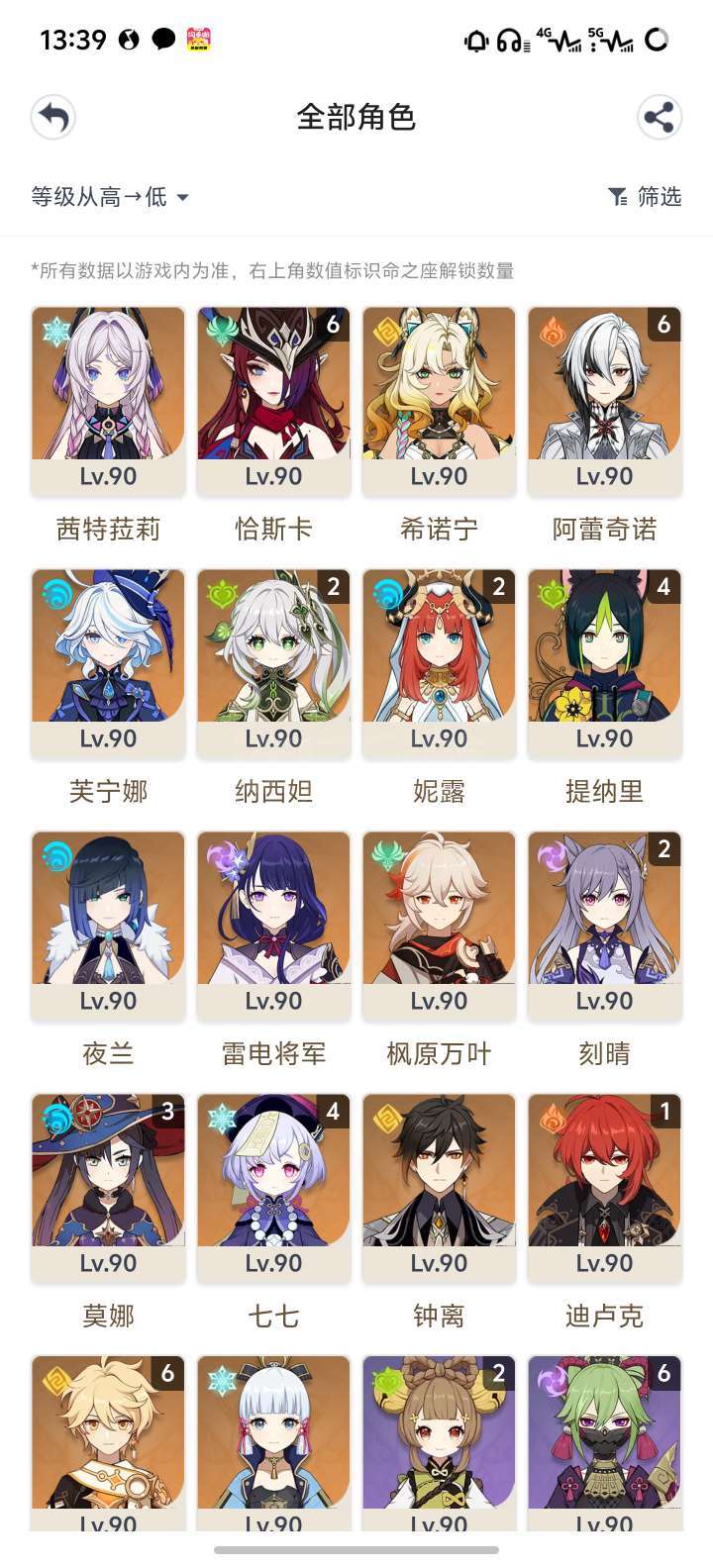The height and width of the screenshot is (1568, 713).
Task: Open the 等级从高→低 sort dropdown
Action: coord(109,197)
